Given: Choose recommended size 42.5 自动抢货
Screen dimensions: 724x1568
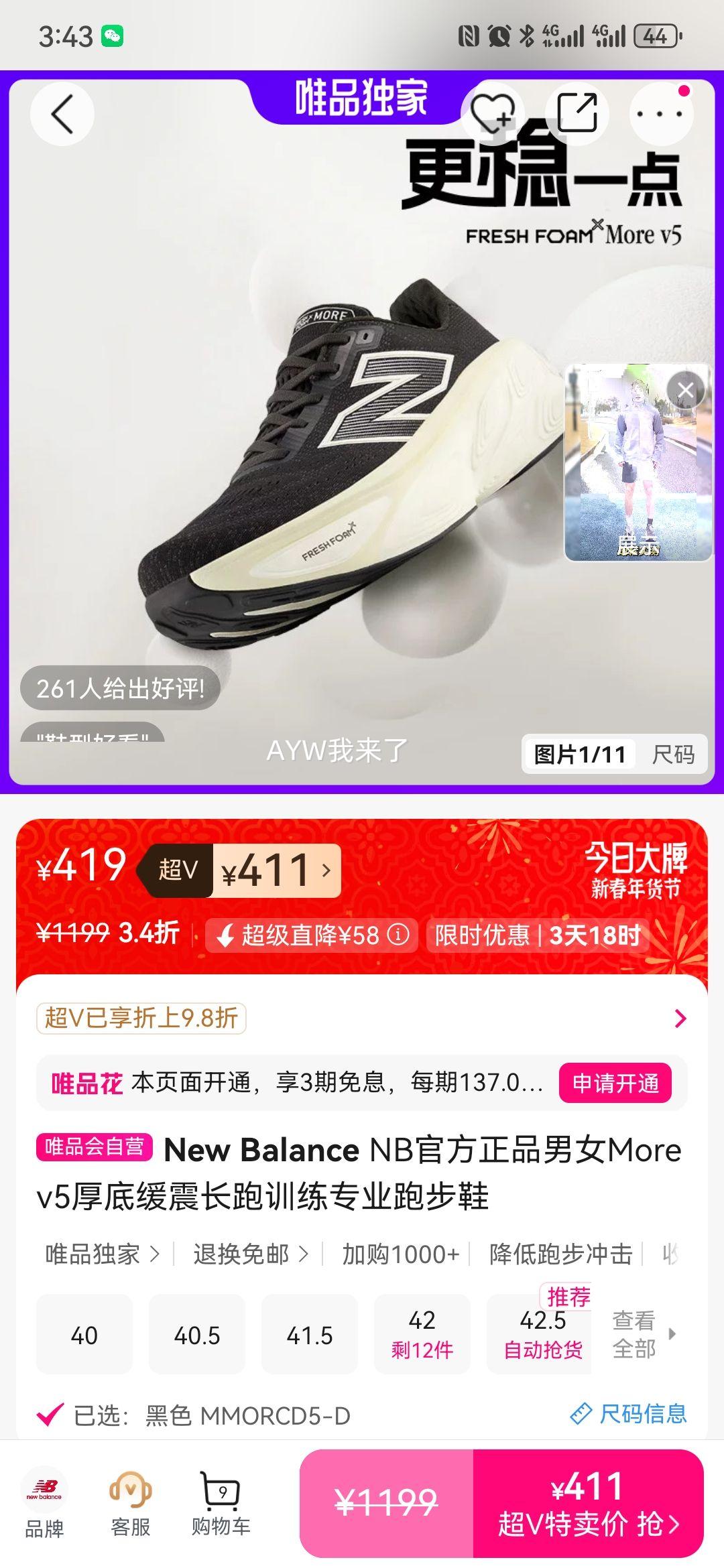Looking at the screenshot, I should coord(540,1334).
